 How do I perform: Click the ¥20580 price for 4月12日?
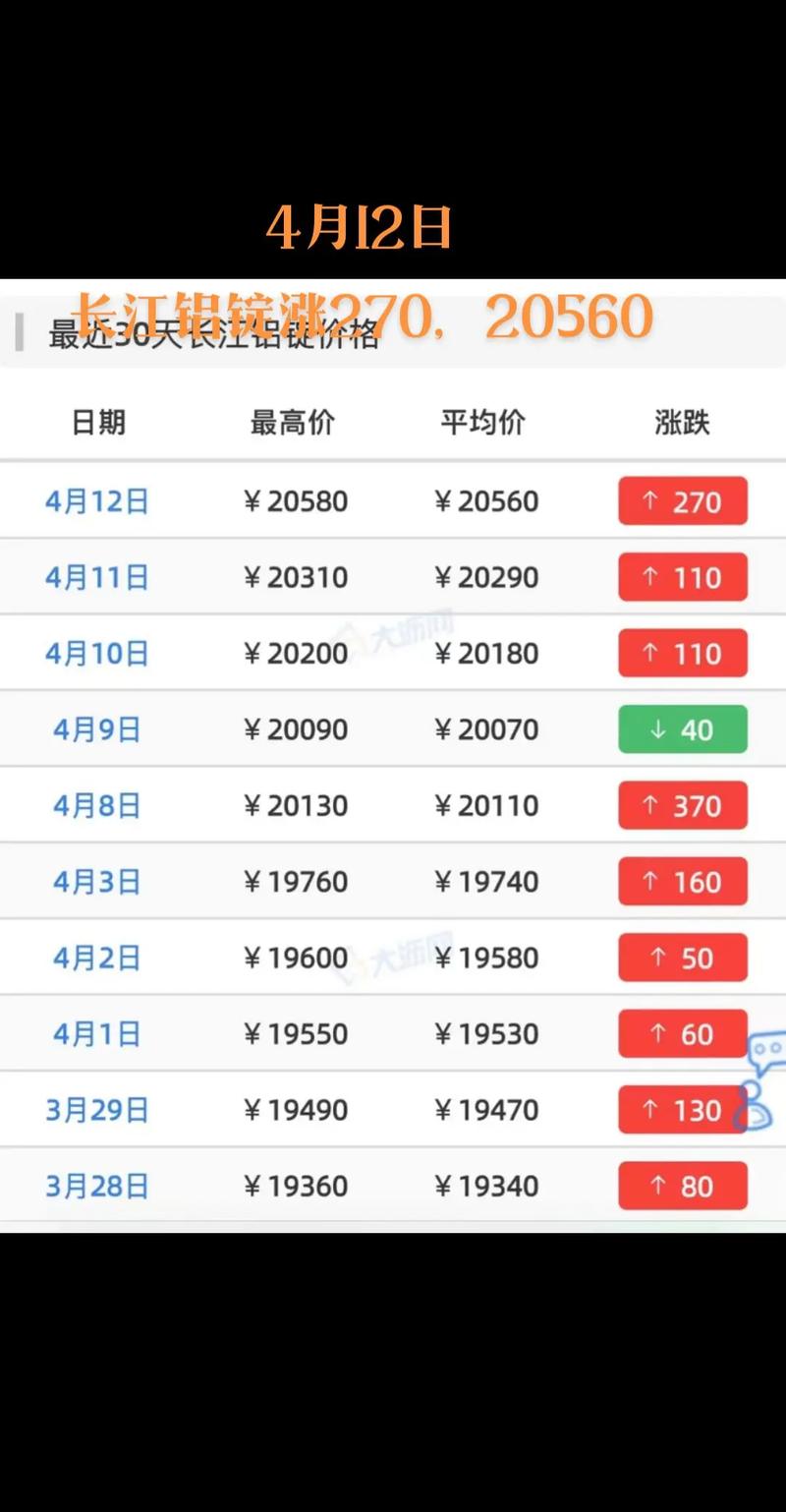[x=296, y=500]
